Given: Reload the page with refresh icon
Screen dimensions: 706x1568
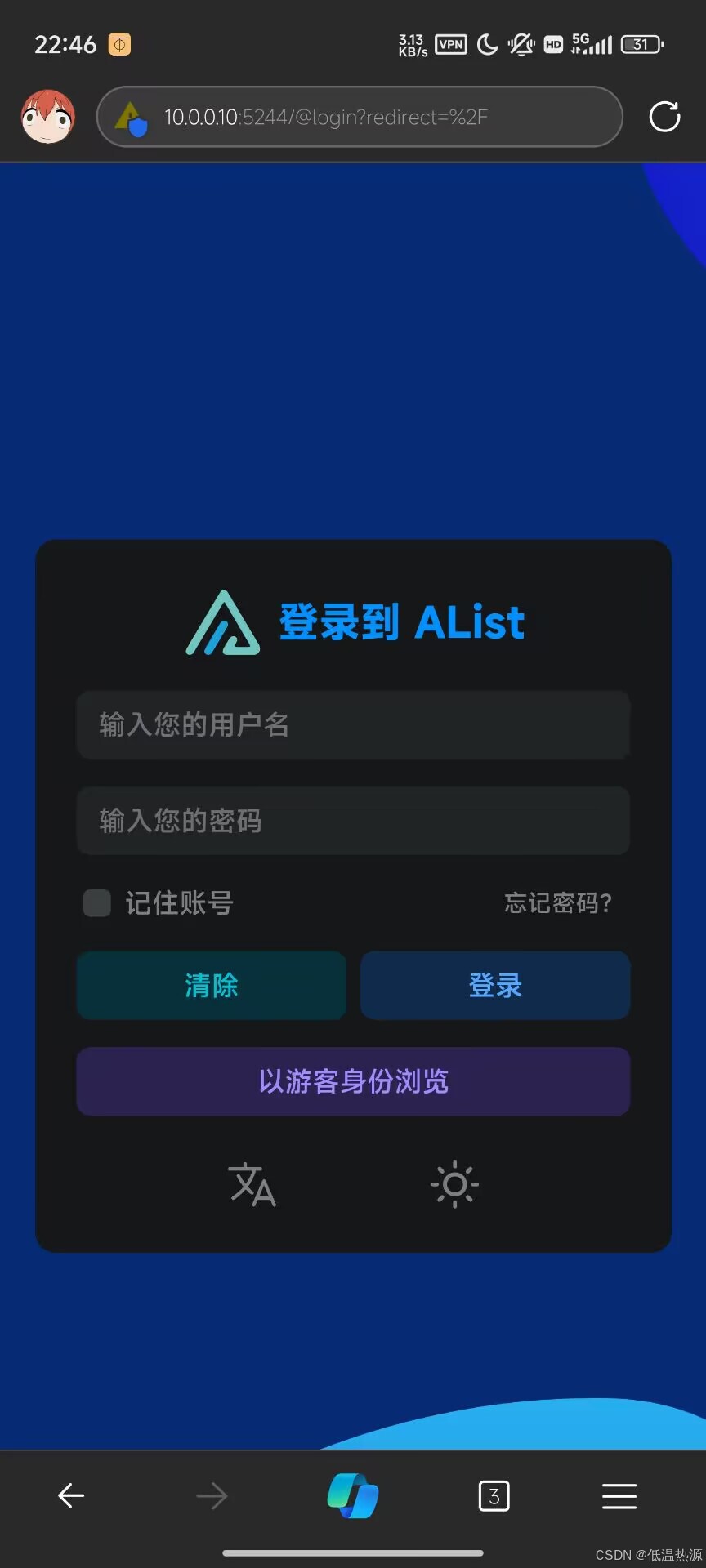Looking at the screenshot, I should (664, 117).
